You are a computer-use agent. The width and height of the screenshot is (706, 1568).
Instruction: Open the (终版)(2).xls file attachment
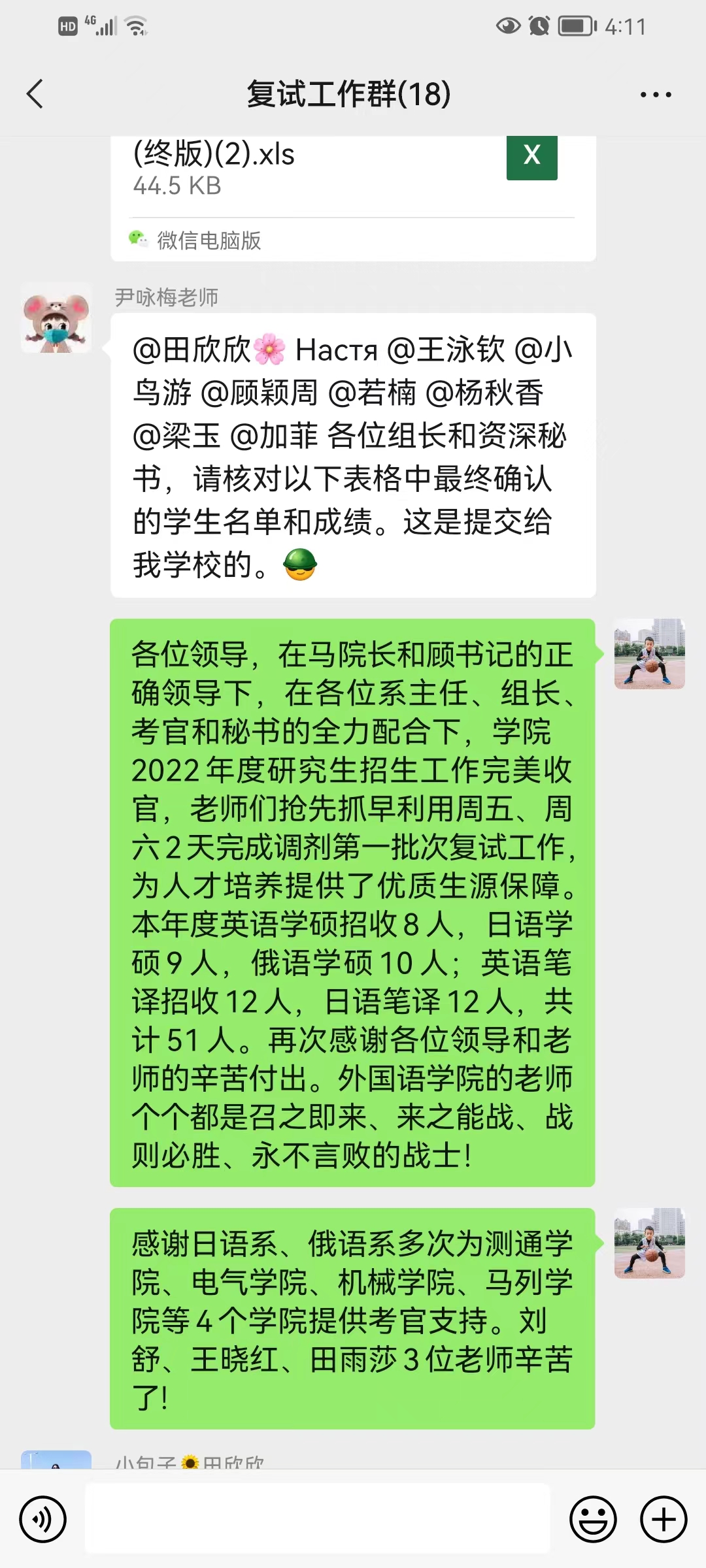pyautogui.click(x=353, y=171)
